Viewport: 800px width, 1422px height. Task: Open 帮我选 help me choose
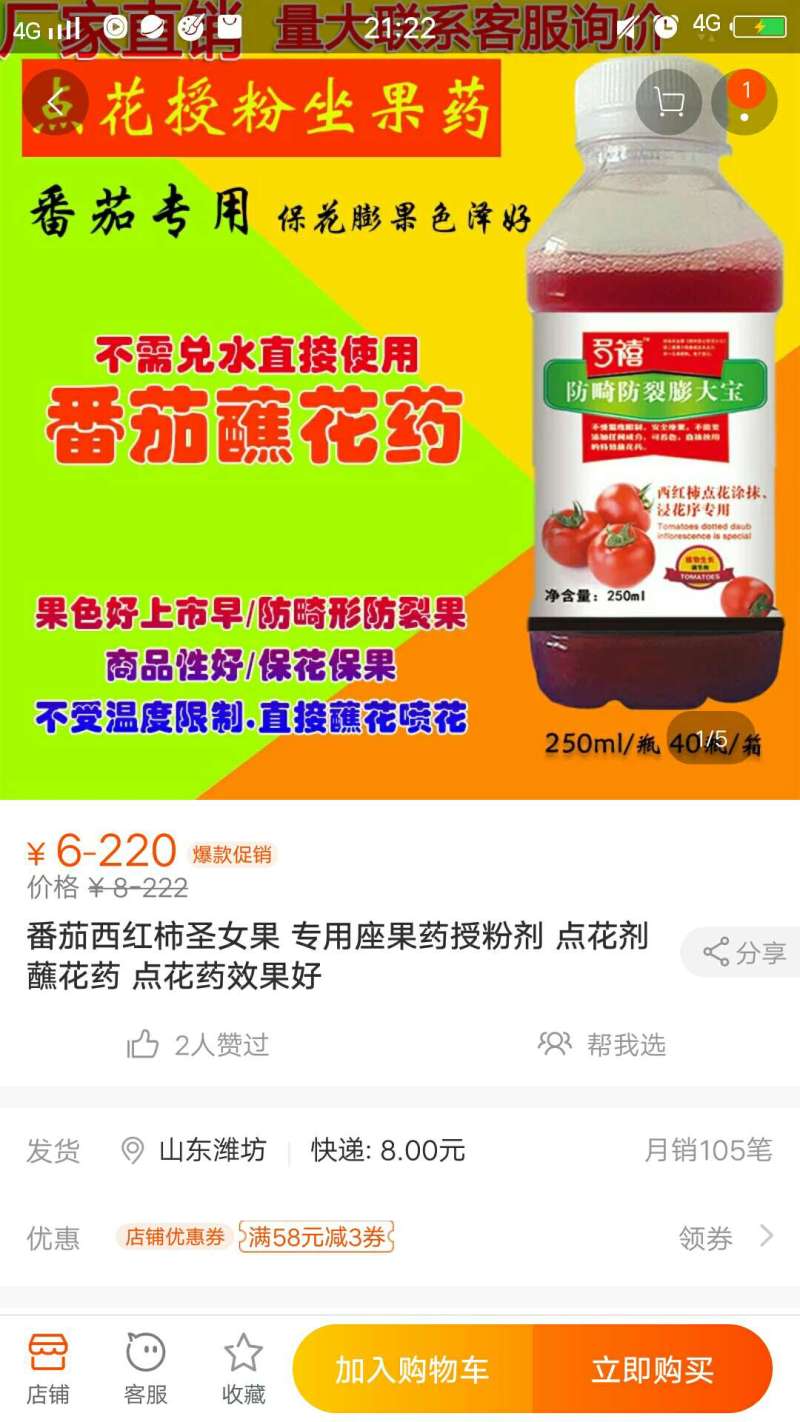(x=602, y=1045)
